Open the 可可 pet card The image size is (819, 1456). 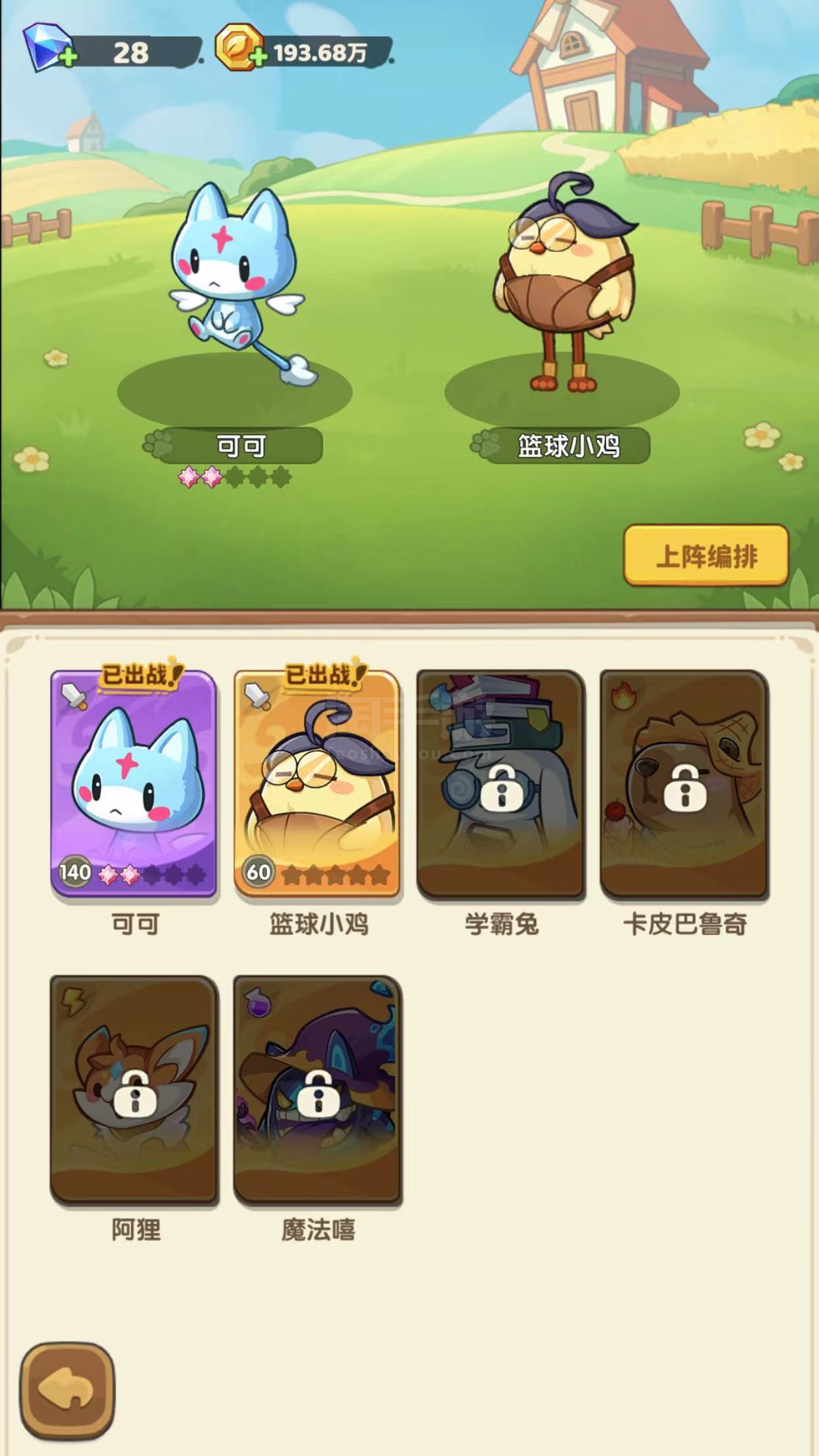pos(134,784)
